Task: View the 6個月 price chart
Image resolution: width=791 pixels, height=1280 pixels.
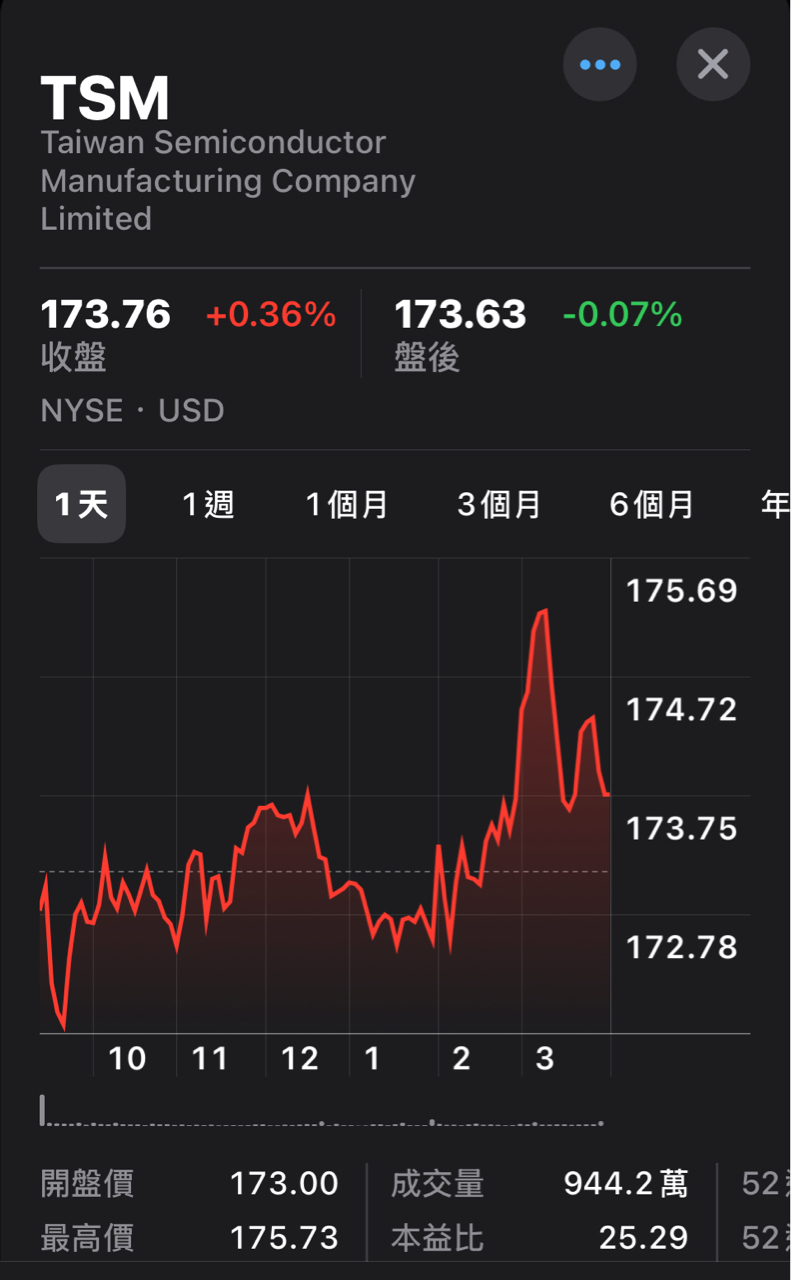Action: tap(652, 504)
